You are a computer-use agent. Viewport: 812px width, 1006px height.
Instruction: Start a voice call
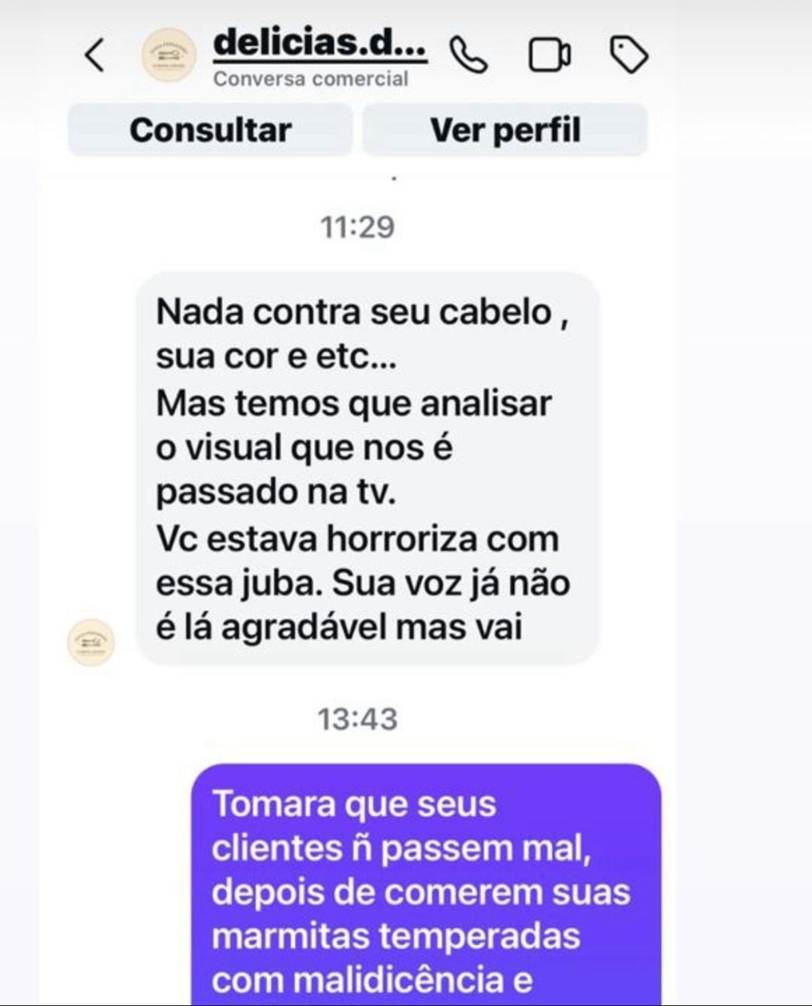469,56
